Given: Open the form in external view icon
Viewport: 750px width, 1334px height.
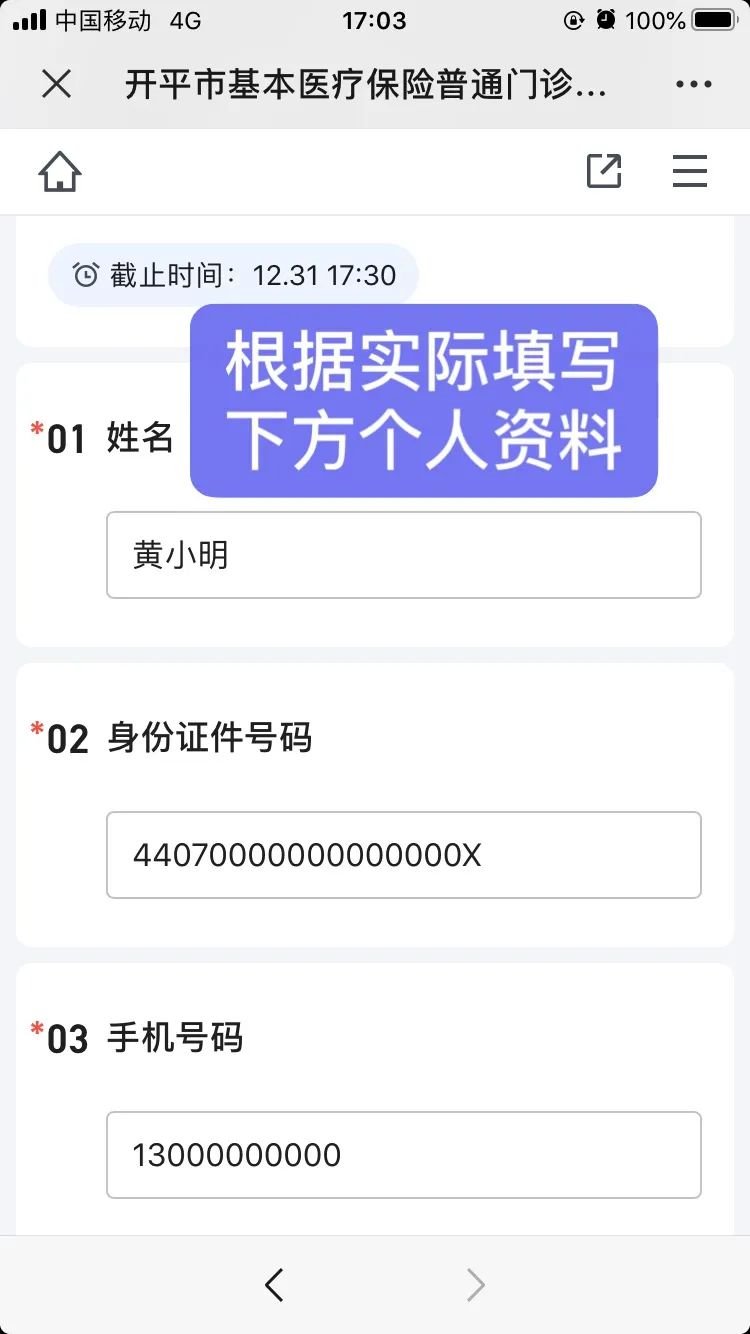Looking at the screenshot, I should [x=604, y=172].
